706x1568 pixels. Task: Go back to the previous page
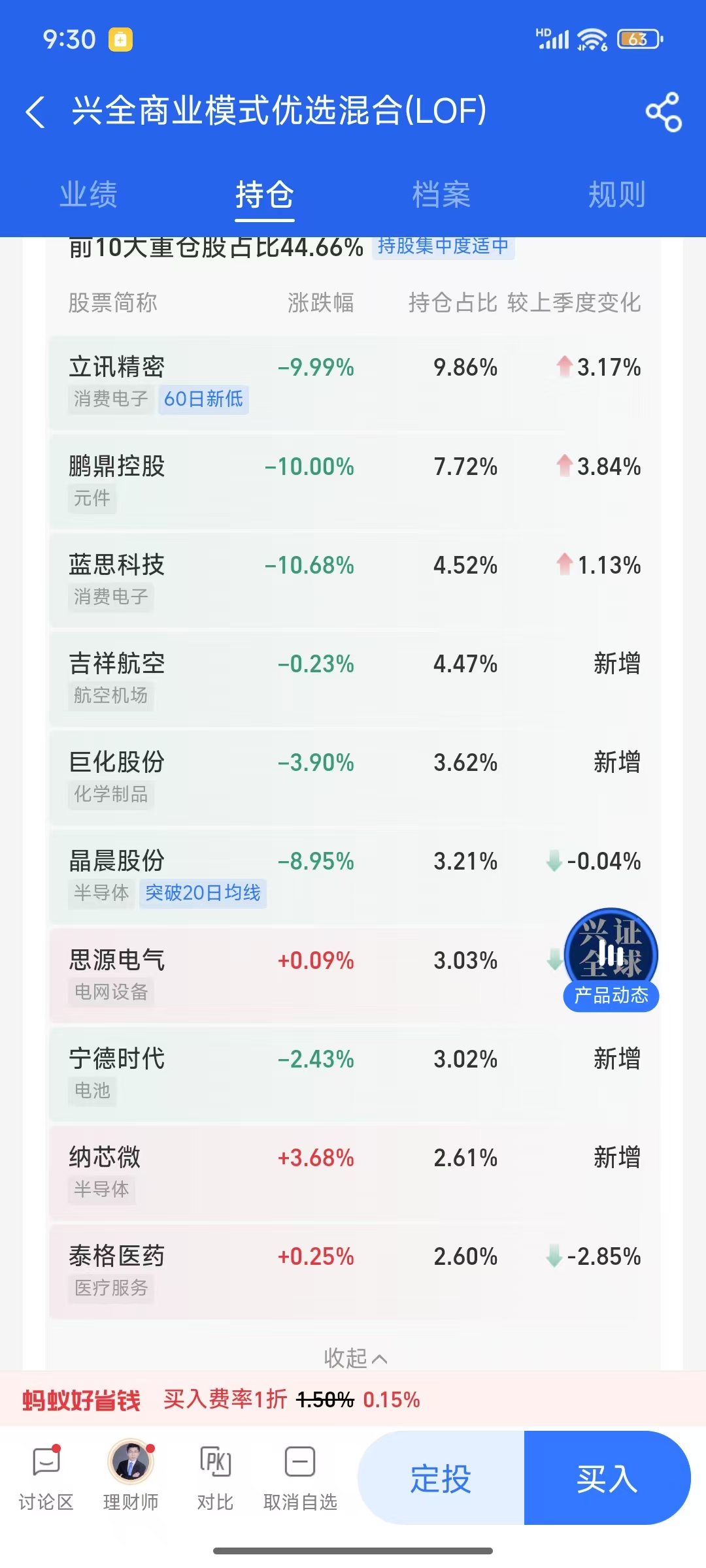pos(35,112)
